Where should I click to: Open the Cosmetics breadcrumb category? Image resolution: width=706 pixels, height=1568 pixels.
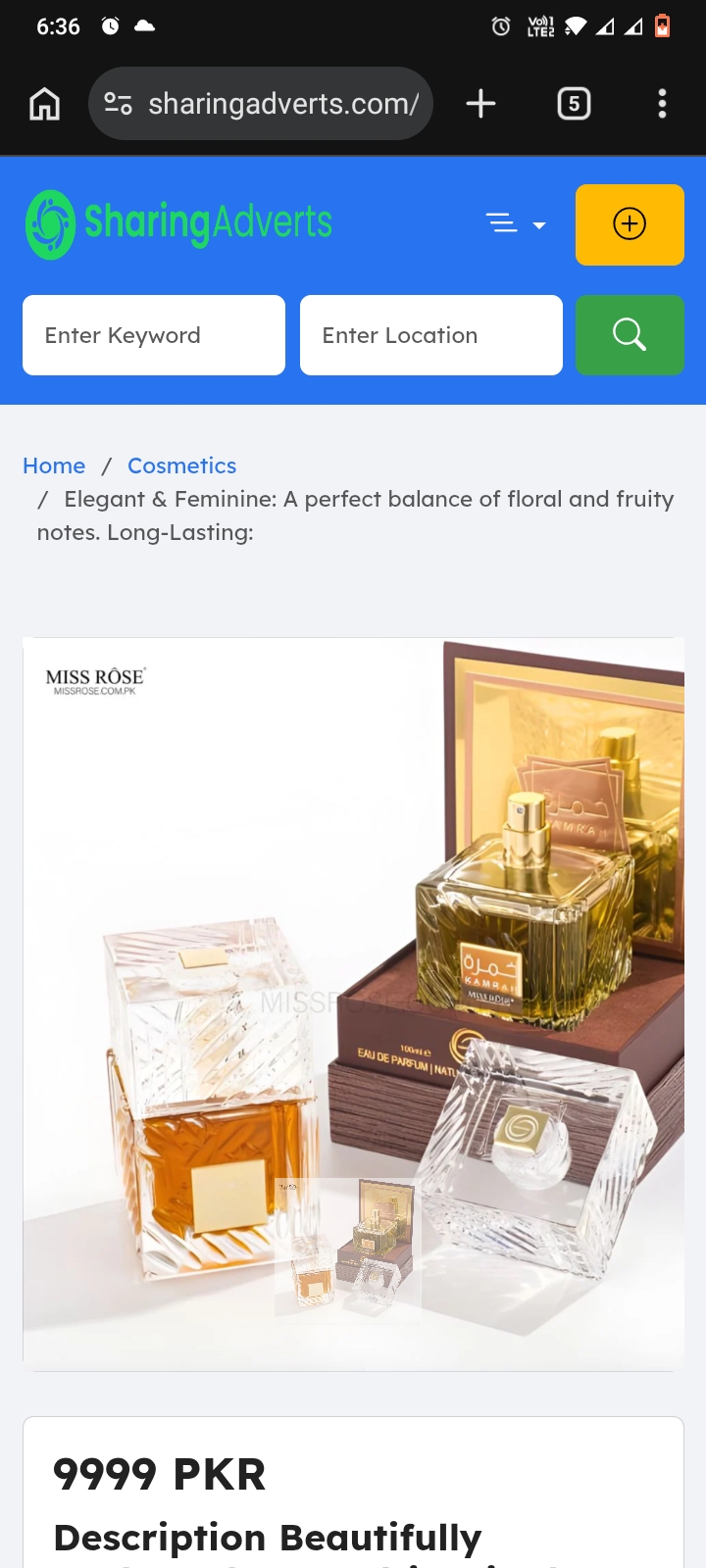click(182, 465)
